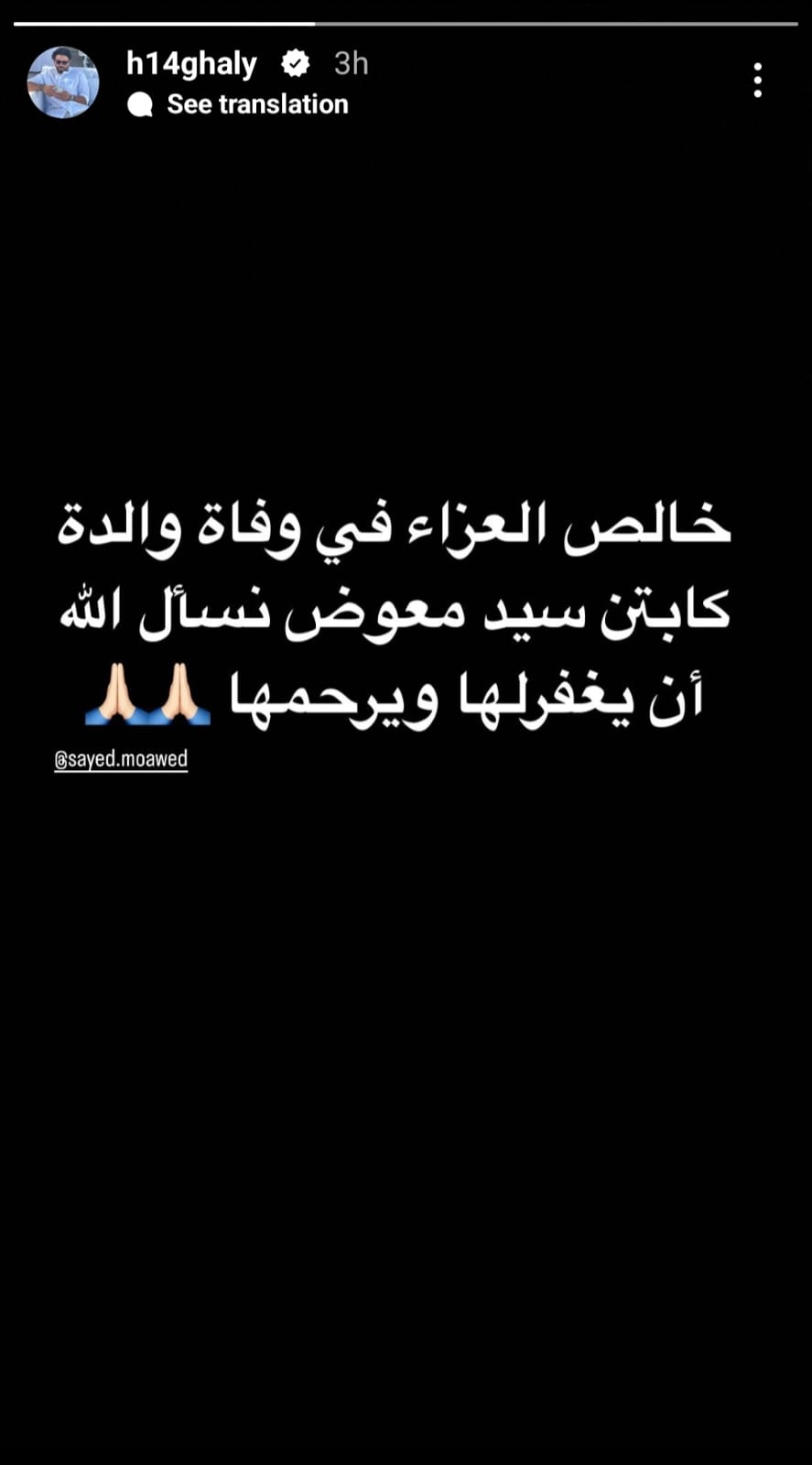
Task: Open h14ghaly's profile picture
Action: click(63, 82)
